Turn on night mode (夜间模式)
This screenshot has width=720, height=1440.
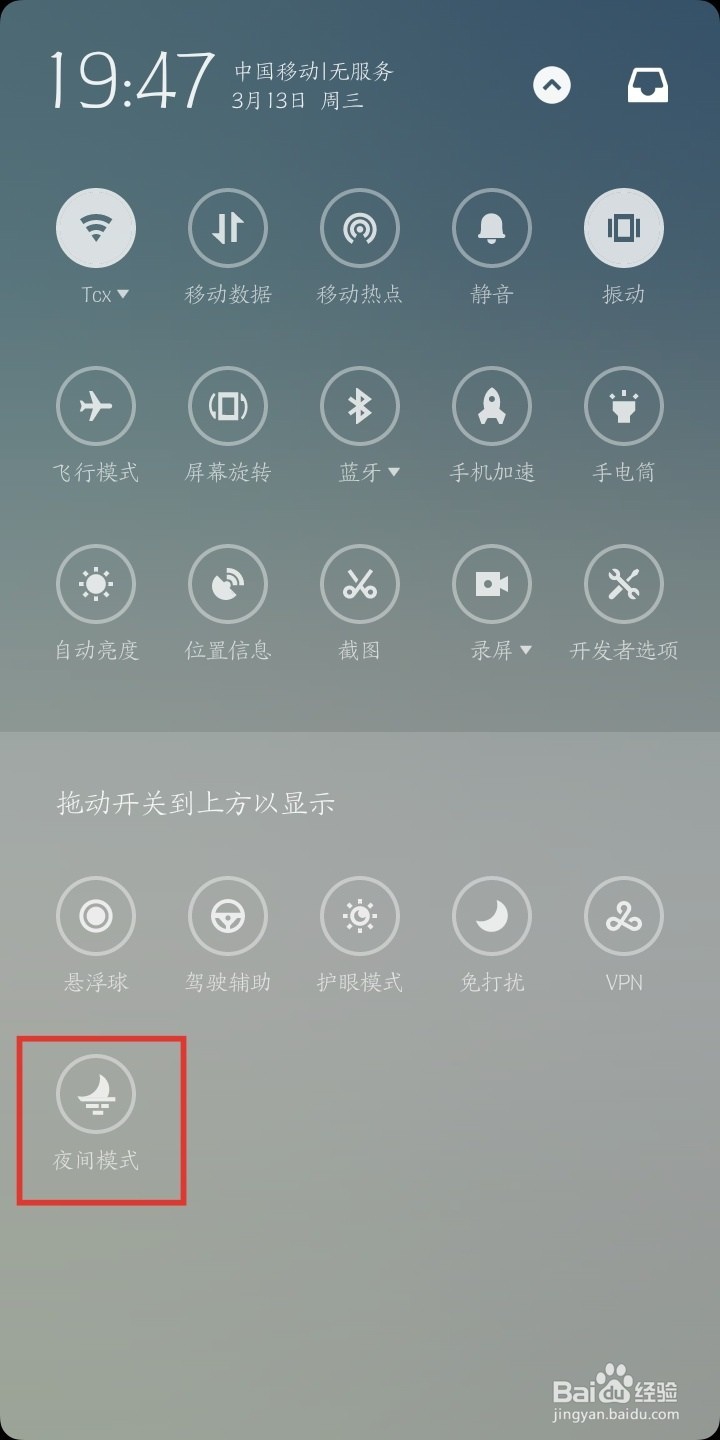[96, 1094]
